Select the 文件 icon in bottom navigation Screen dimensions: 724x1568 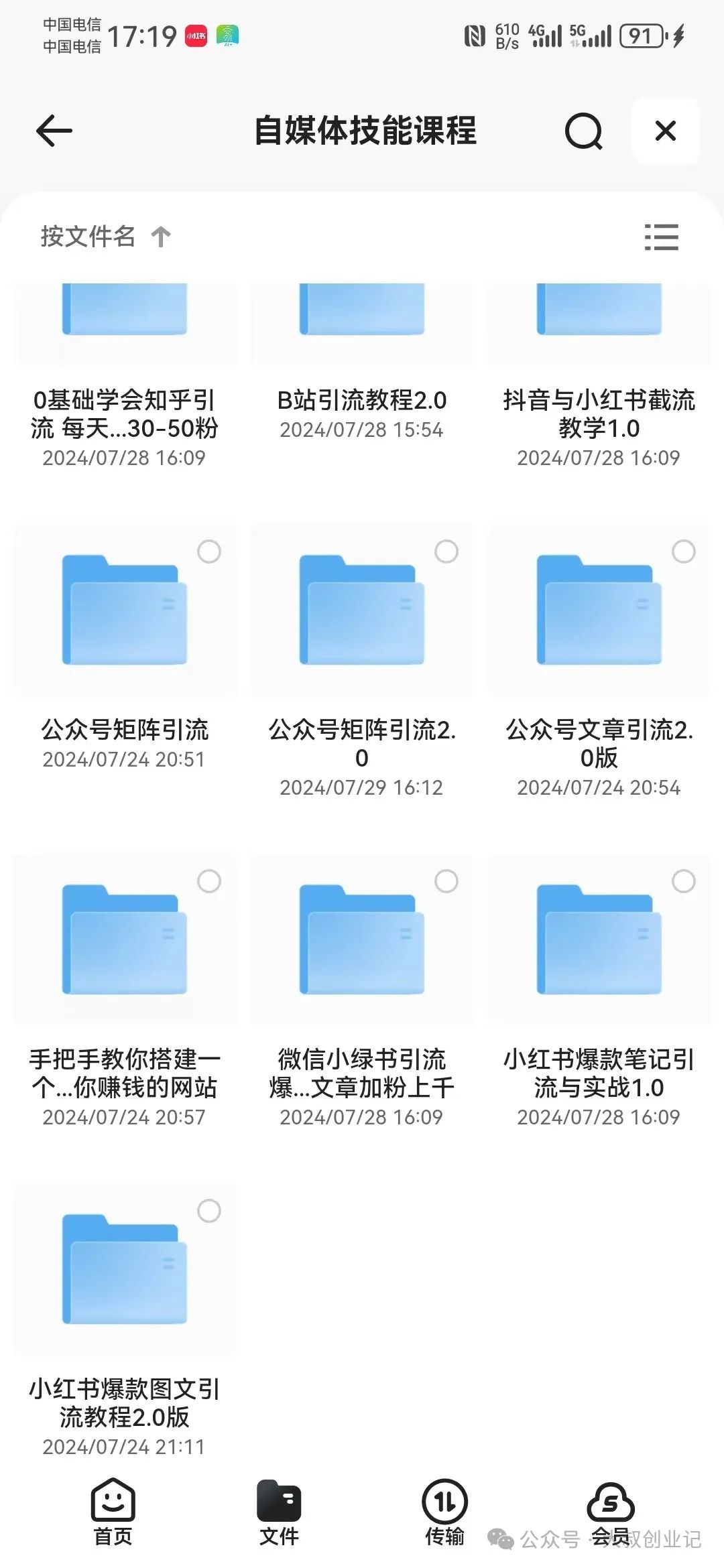[x=280, y=1501]
